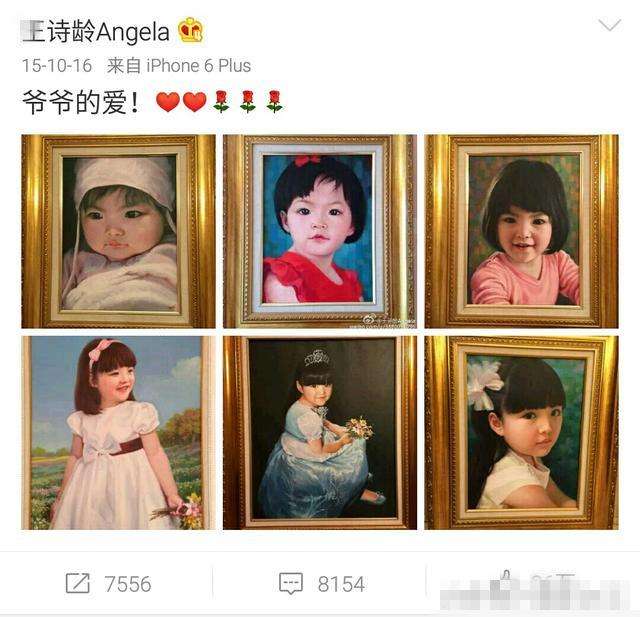The height and width of the screenshot is (617, 640).
Task: Open the photo with the white hair flower
Action: pos(521,432)
